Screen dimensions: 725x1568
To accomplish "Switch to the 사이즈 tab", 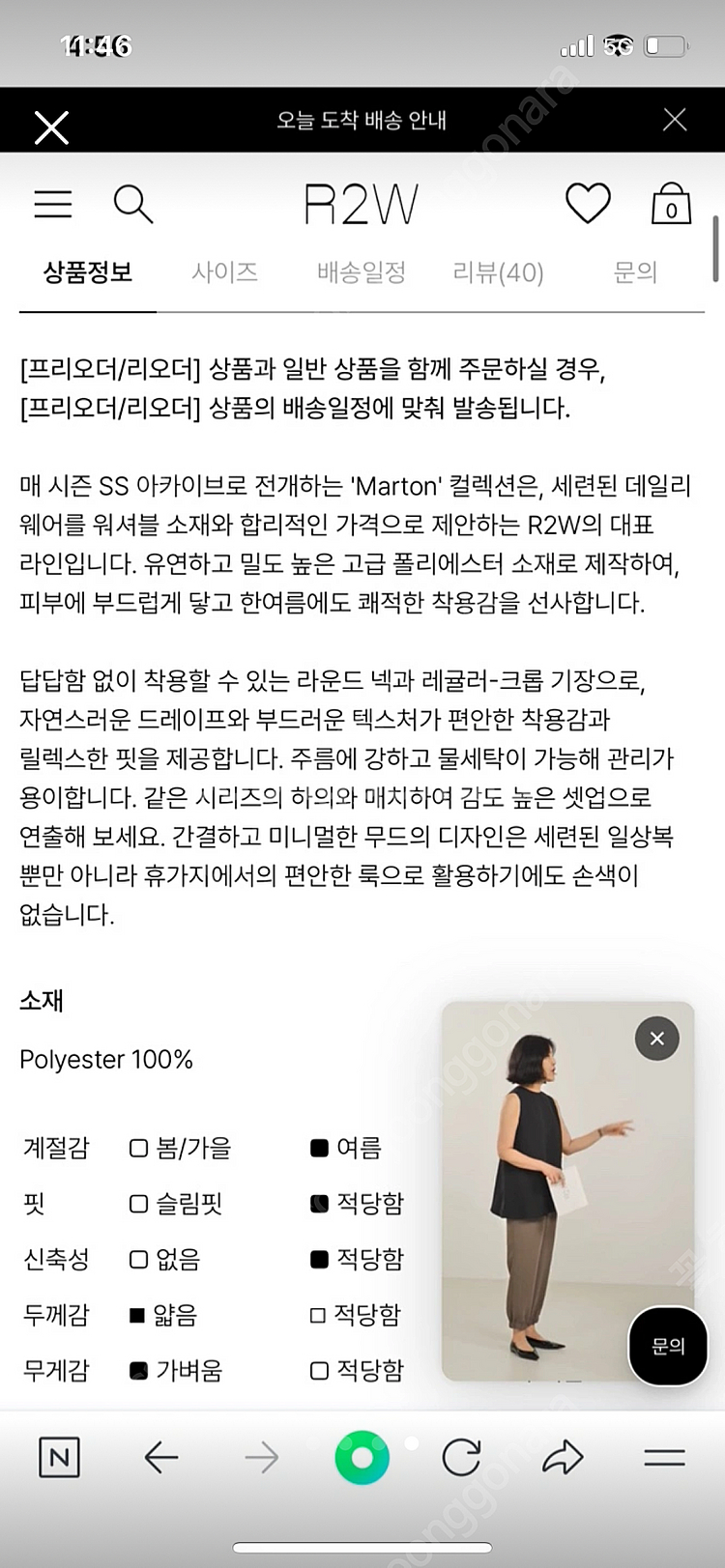I will (x=224, y=272).
